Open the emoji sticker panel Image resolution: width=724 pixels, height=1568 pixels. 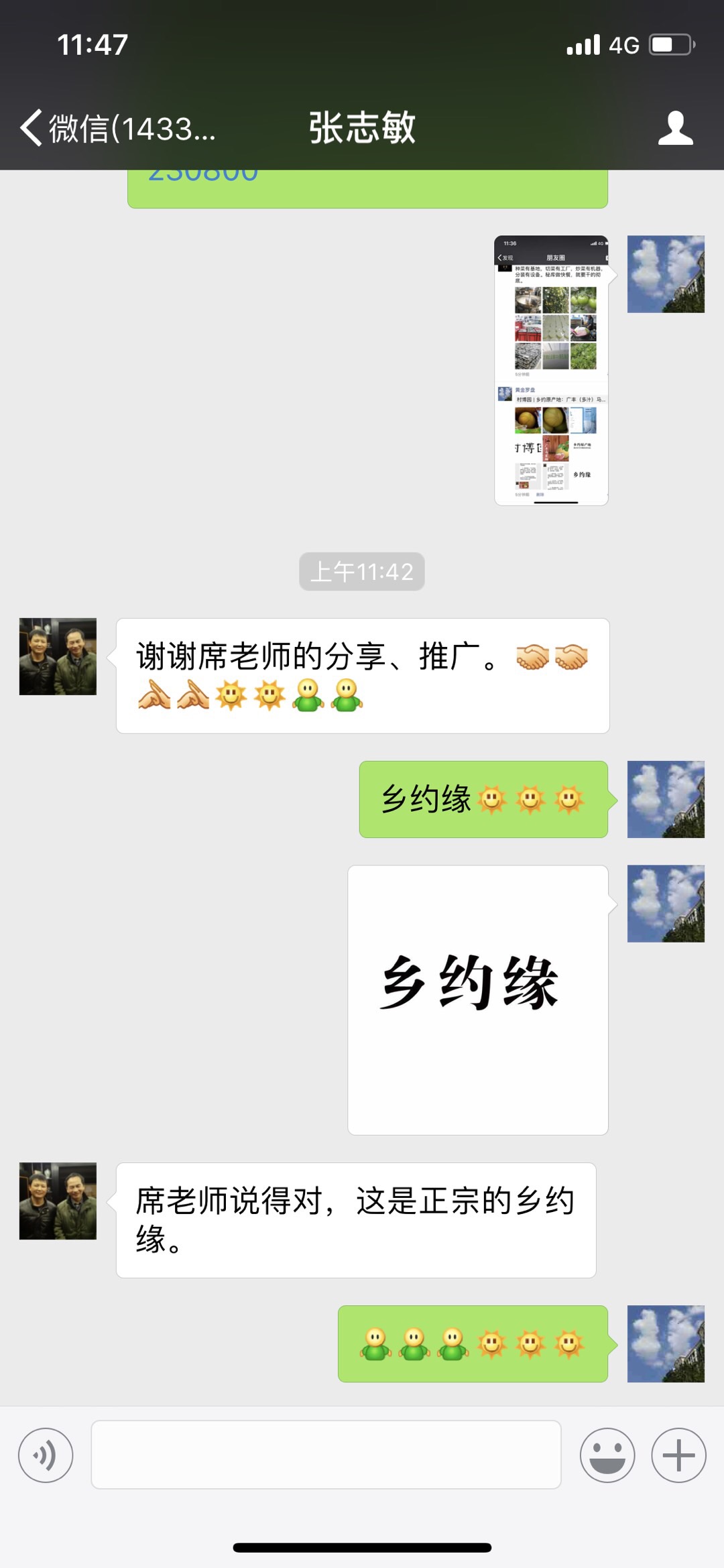pyautogui.click(x=607, y=1455)
